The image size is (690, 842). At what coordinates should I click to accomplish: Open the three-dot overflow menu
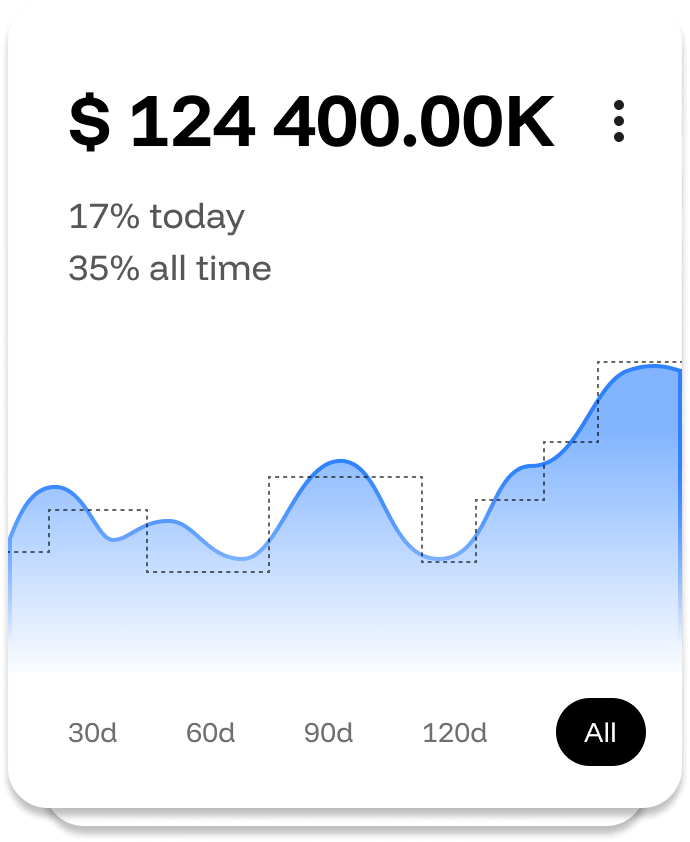[619, 121]
